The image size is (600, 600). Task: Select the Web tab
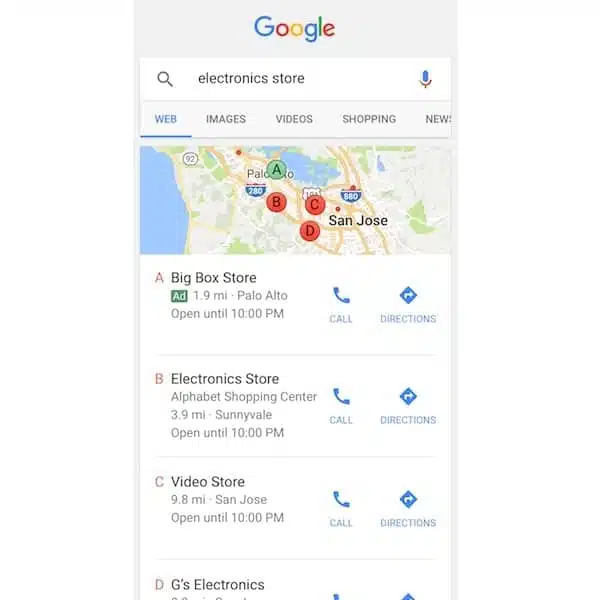[x=165, y=119]
